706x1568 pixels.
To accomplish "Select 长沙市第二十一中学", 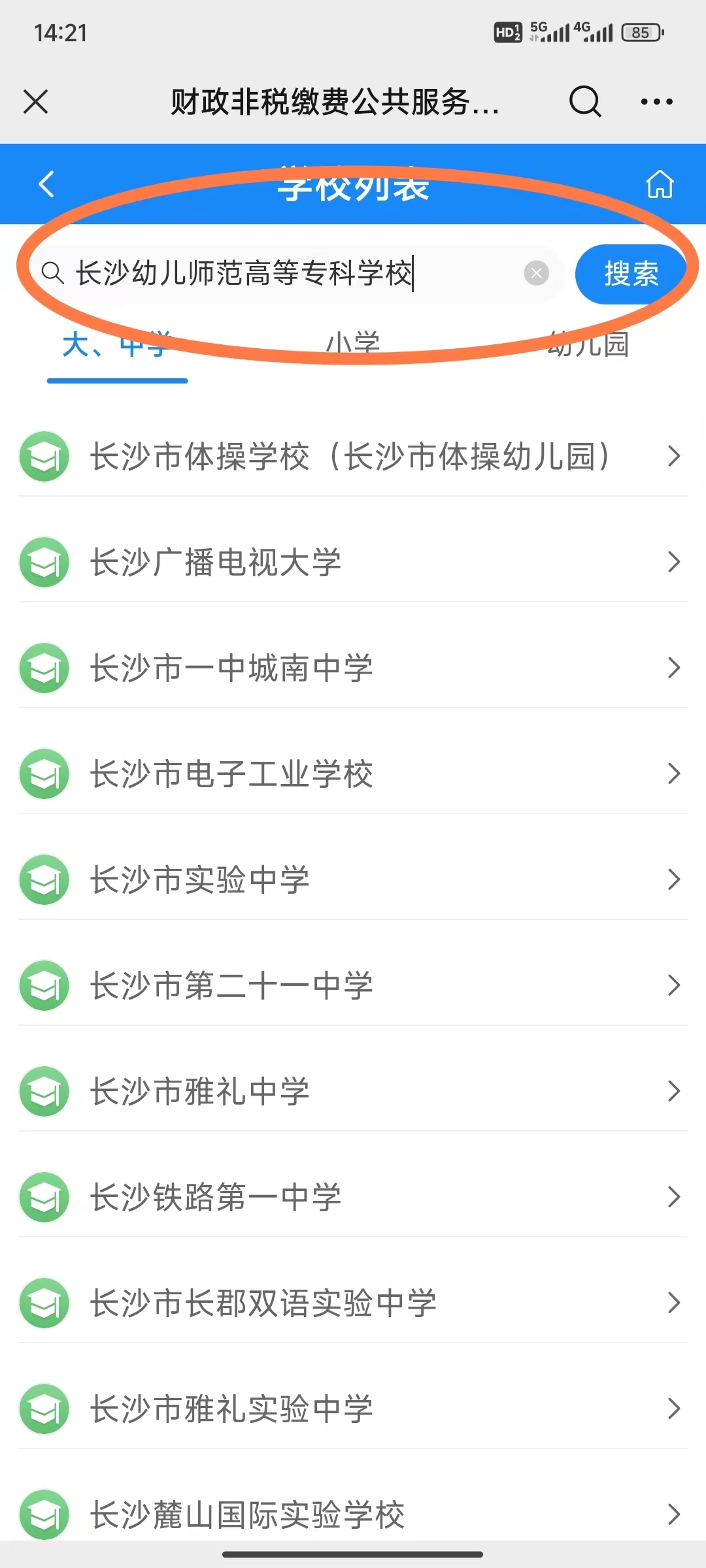I will (x=352, y=985).
